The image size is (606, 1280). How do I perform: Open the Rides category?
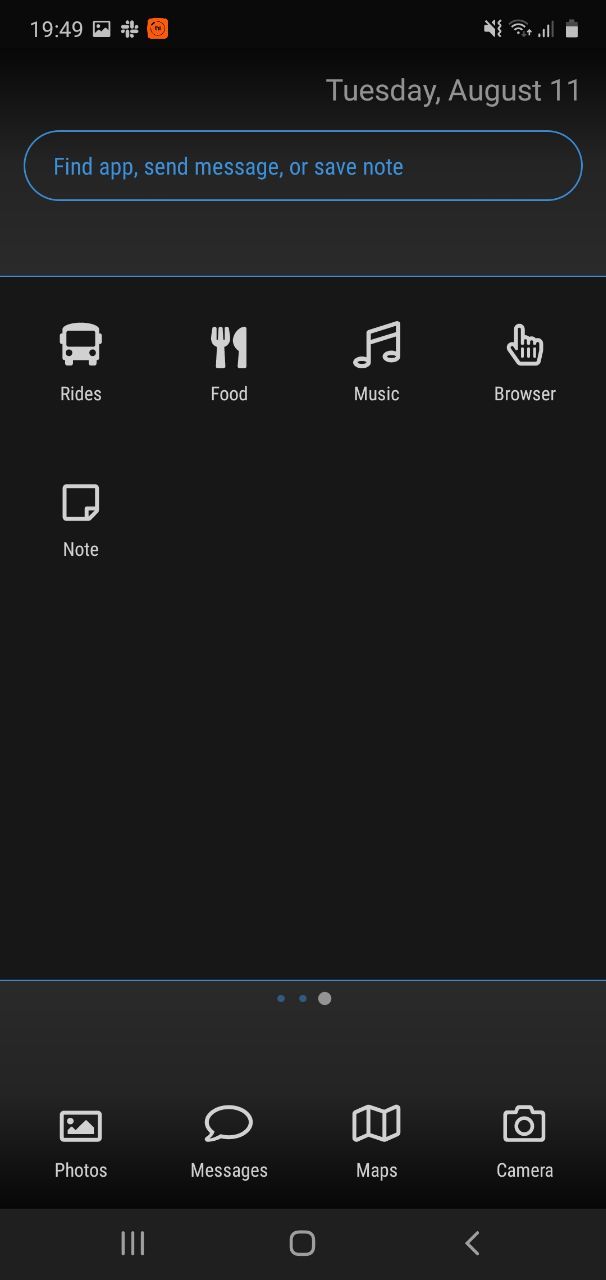tap(80, 361)
